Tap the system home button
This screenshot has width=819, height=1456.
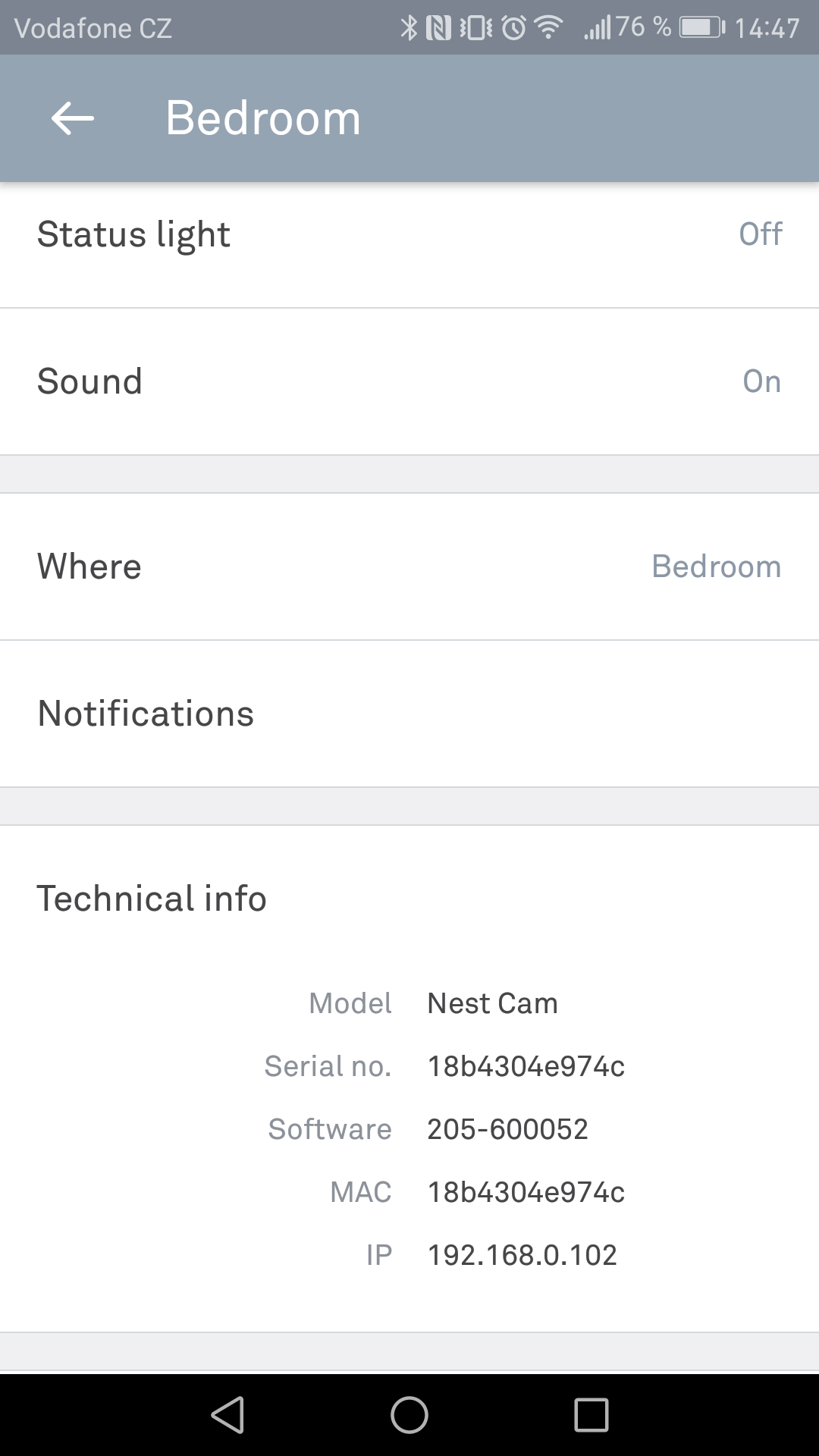[x=409, y=1415]
